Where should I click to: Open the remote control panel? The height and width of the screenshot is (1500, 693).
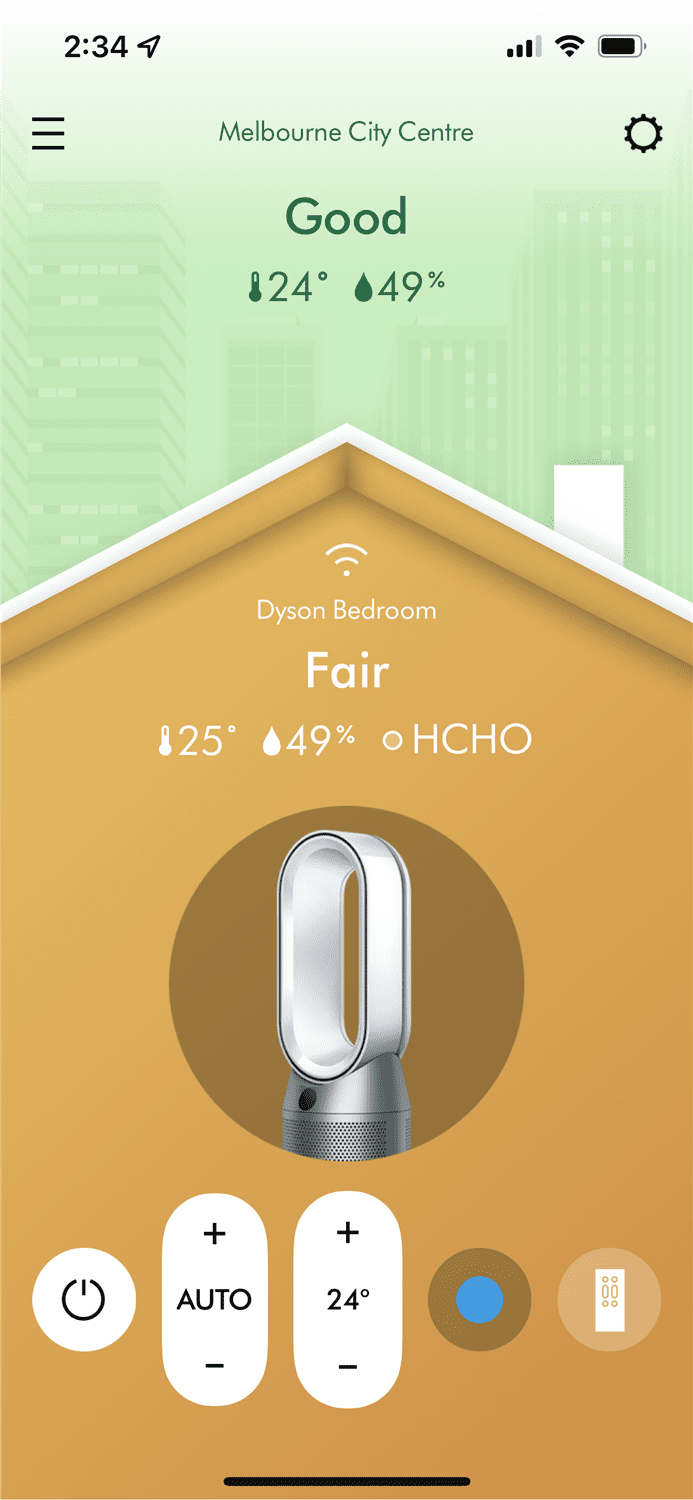click(609, 1299)
